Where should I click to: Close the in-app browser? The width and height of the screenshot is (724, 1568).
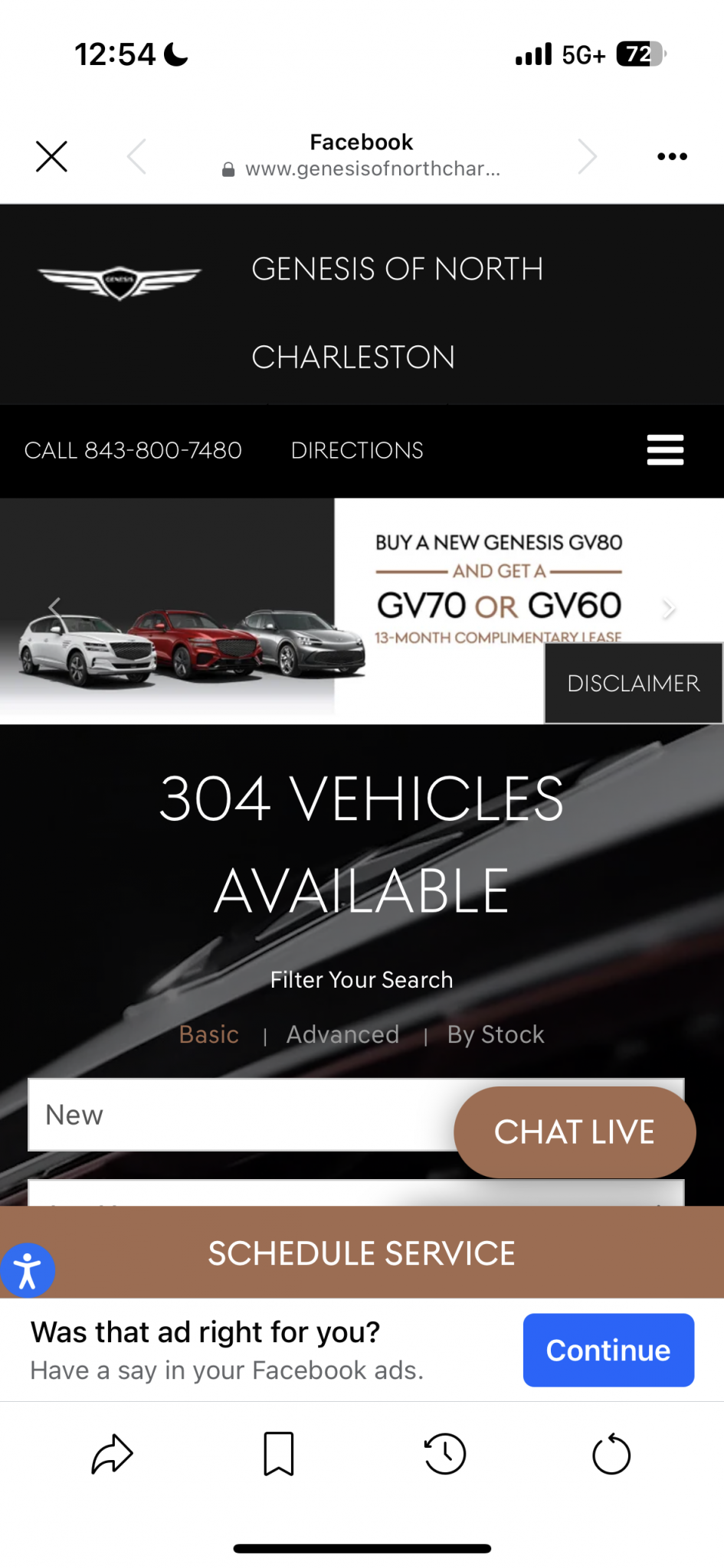click(51, 156)
